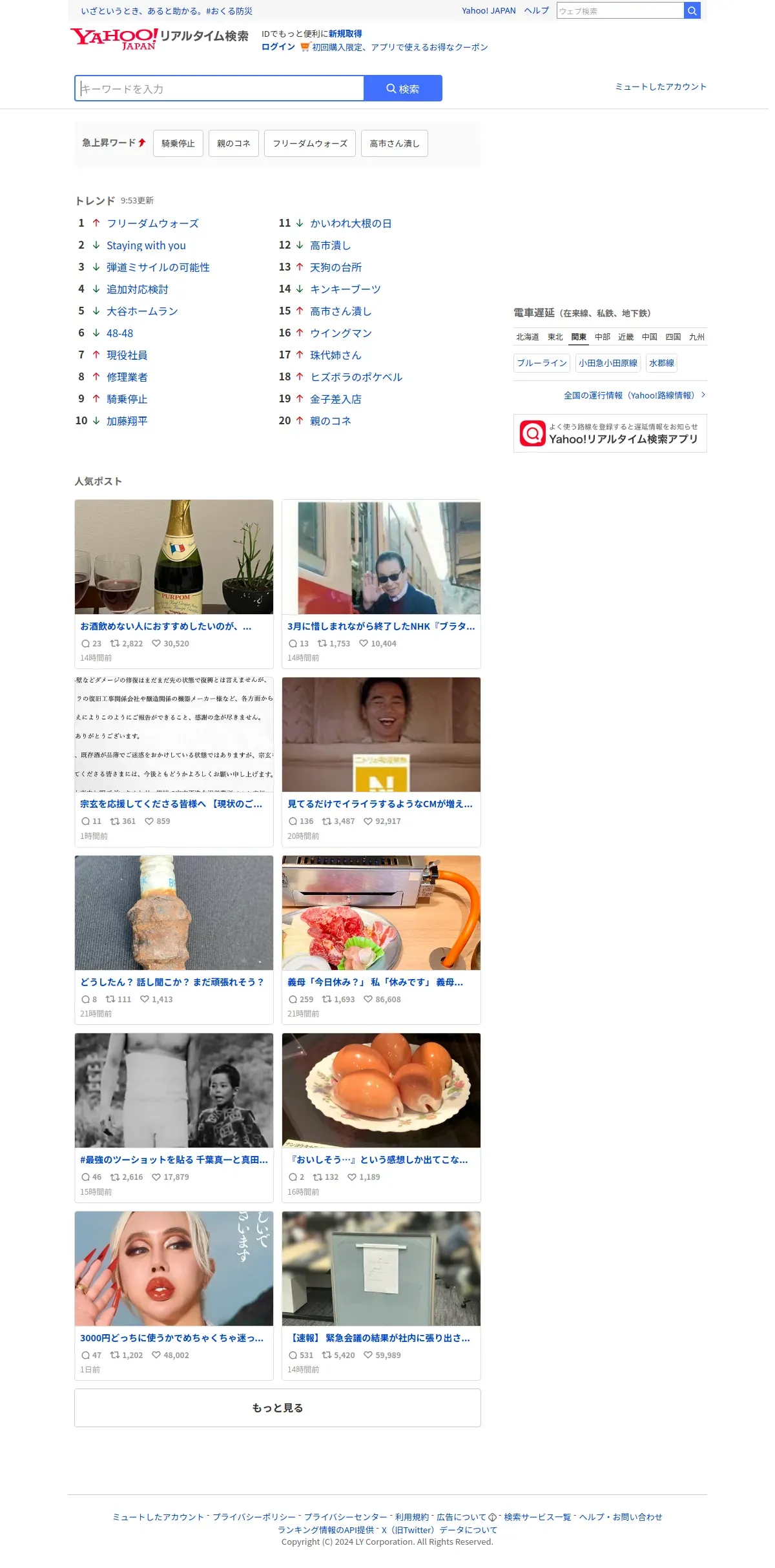This screenshot has height=1568, width=775.
Task: Open trend かいわれ大根の日
Action: (x=351, y=223)
